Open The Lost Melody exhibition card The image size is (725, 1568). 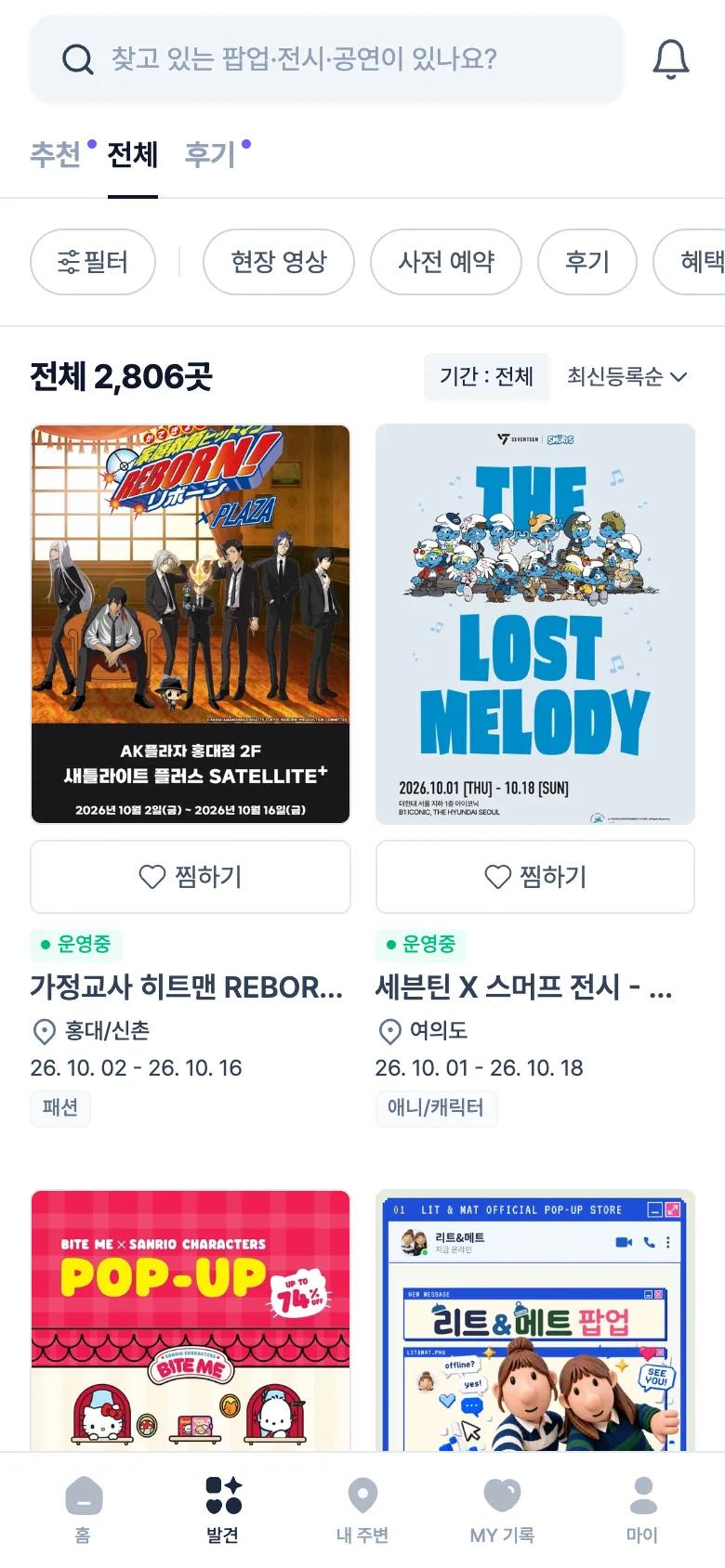535,624
